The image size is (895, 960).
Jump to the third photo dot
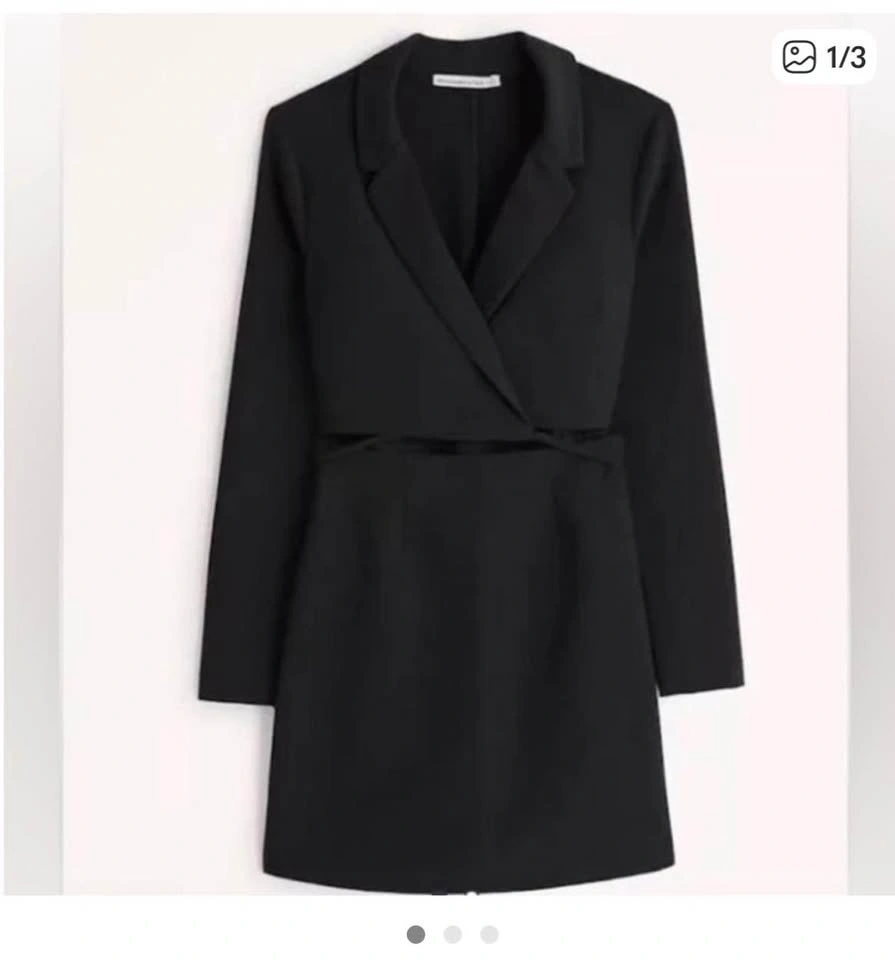point(489,934)
